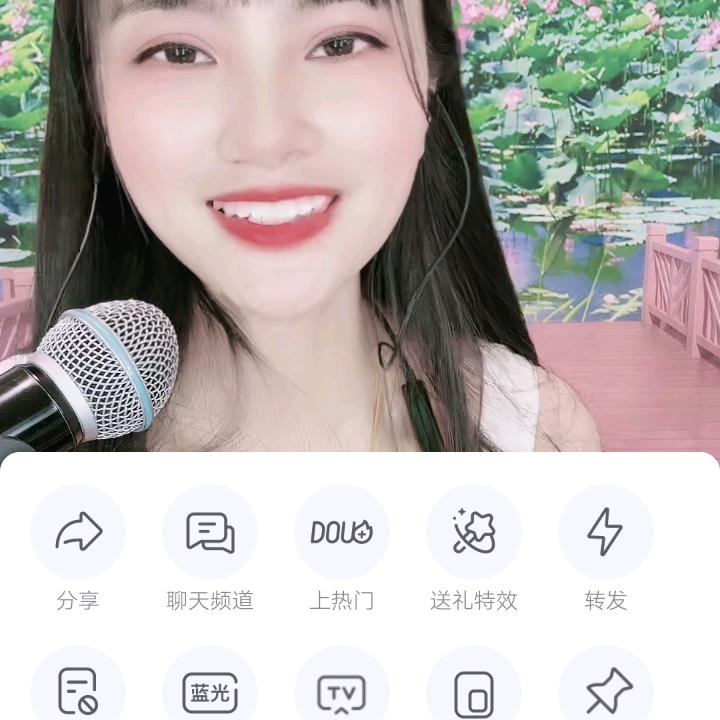Screen dimensions: 720x720
Task: Cast the stream with the TV icon
Action: coord(342,691)
